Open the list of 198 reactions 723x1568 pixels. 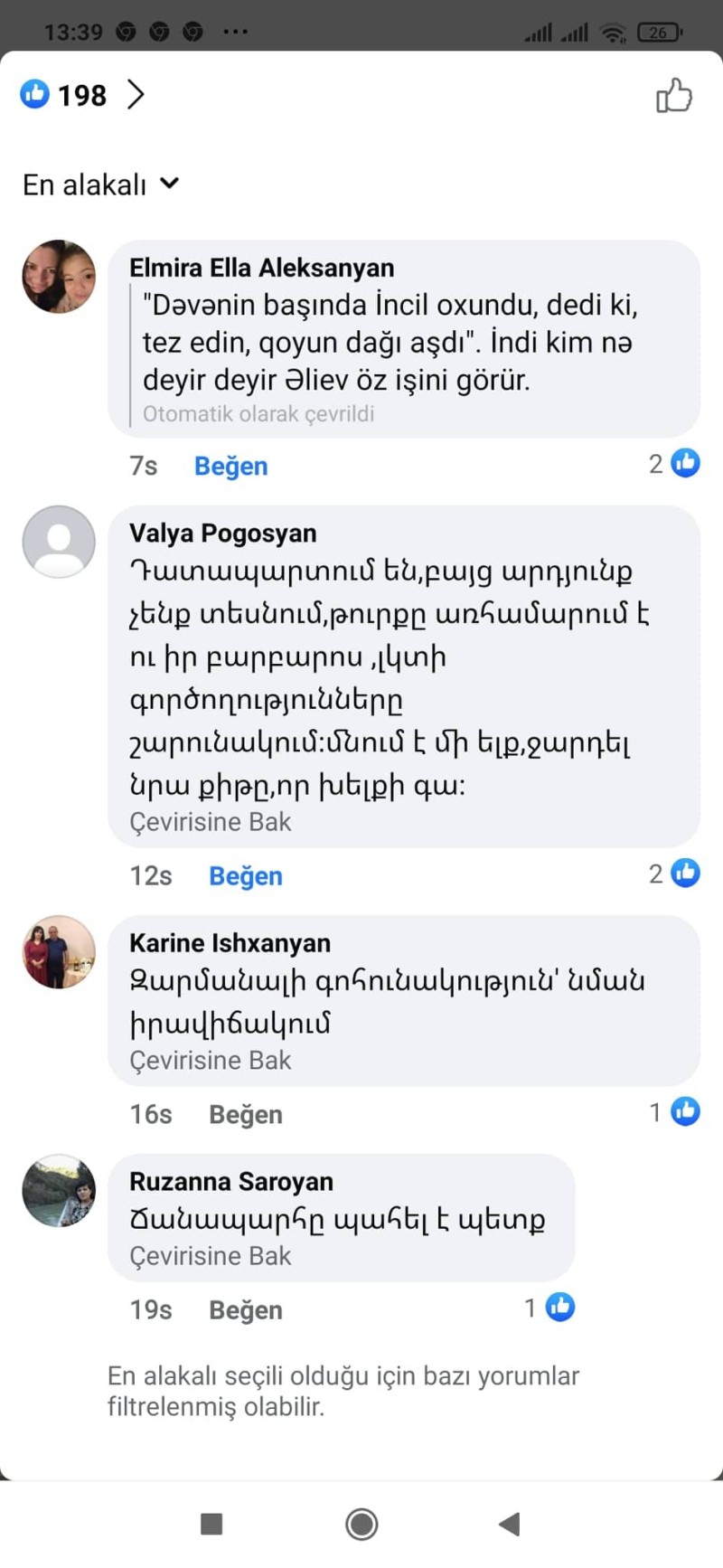point(81,95)
